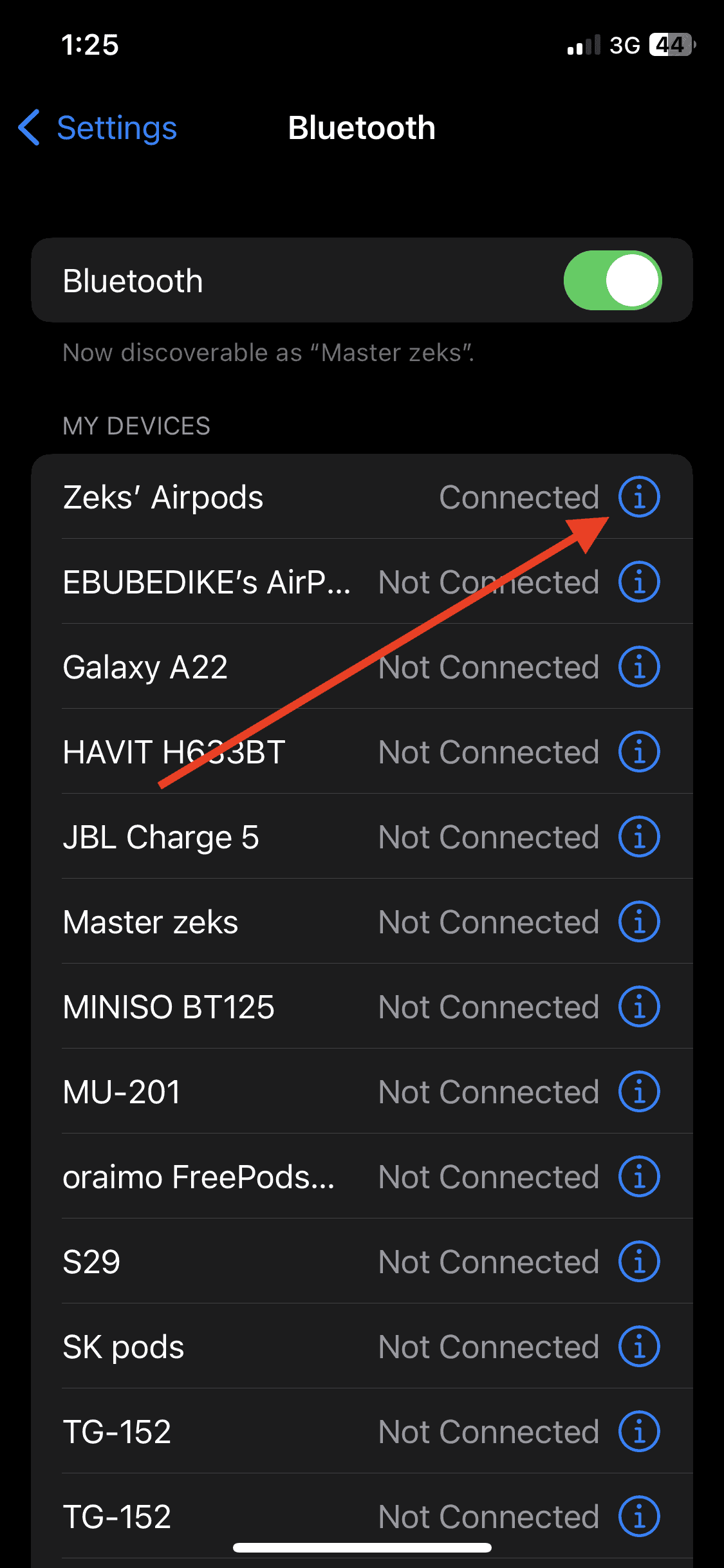Open info for Zeks' Airpods

pos(638,497)
